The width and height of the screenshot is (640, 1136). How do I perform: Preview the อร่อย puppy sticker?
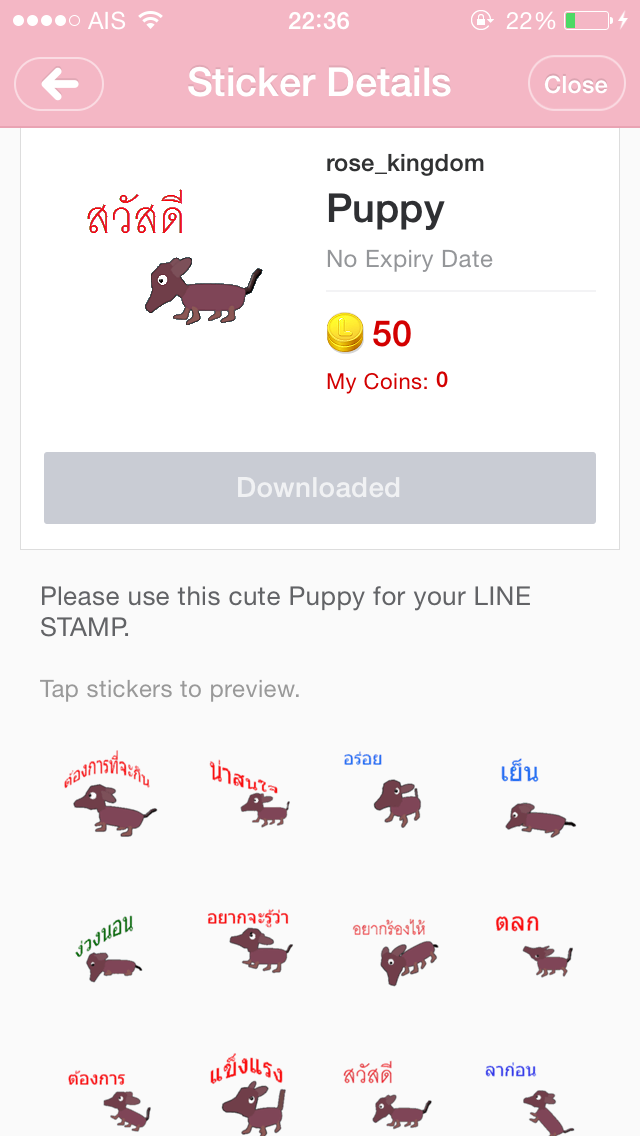392,791
